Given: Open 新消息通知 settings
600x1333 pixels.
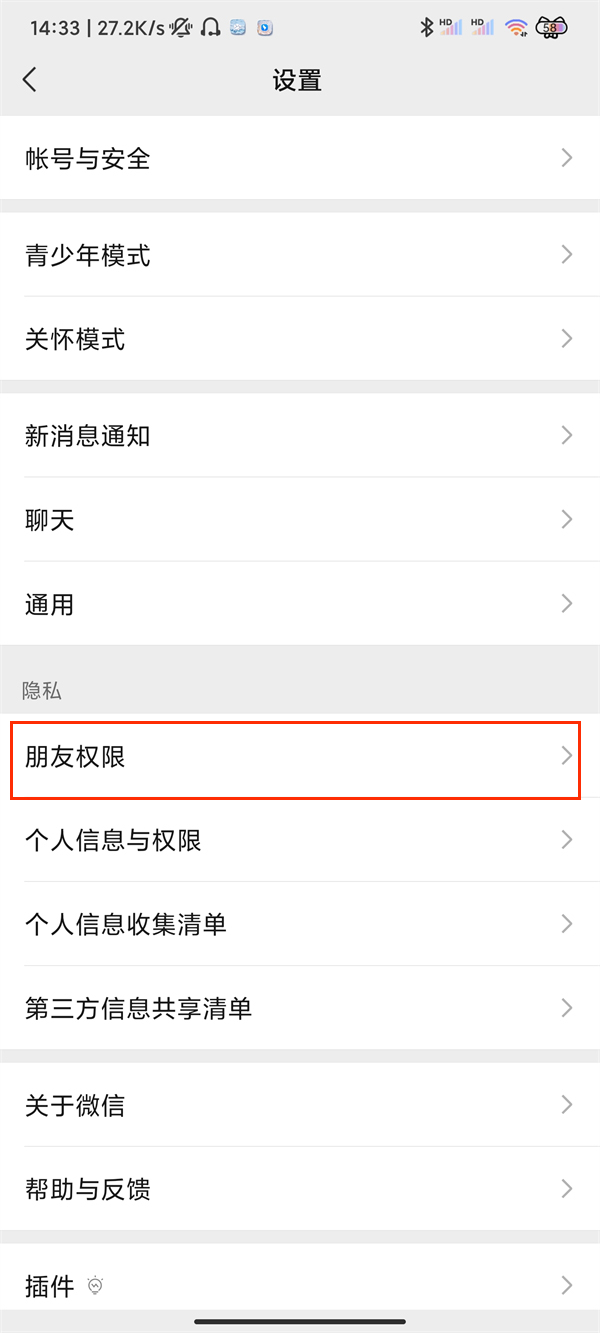Looking at the screenshot, I should pos(300,435).
